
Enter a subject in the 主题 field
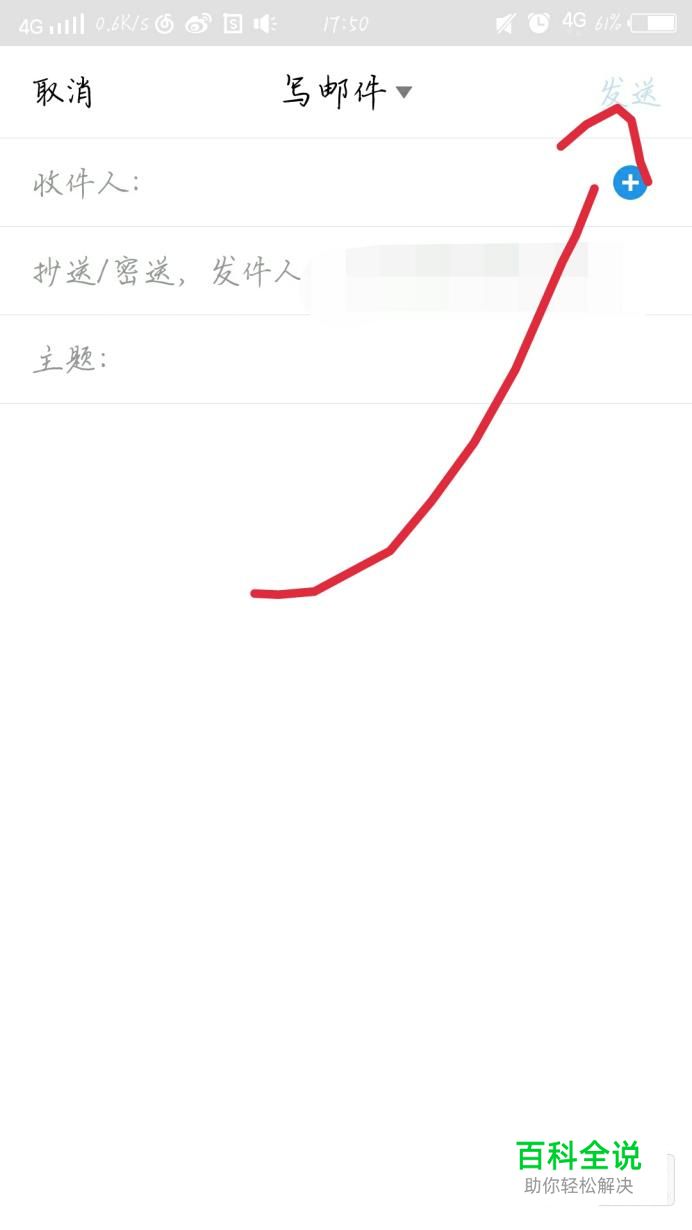pyautogui.click(x=346, y=360)
